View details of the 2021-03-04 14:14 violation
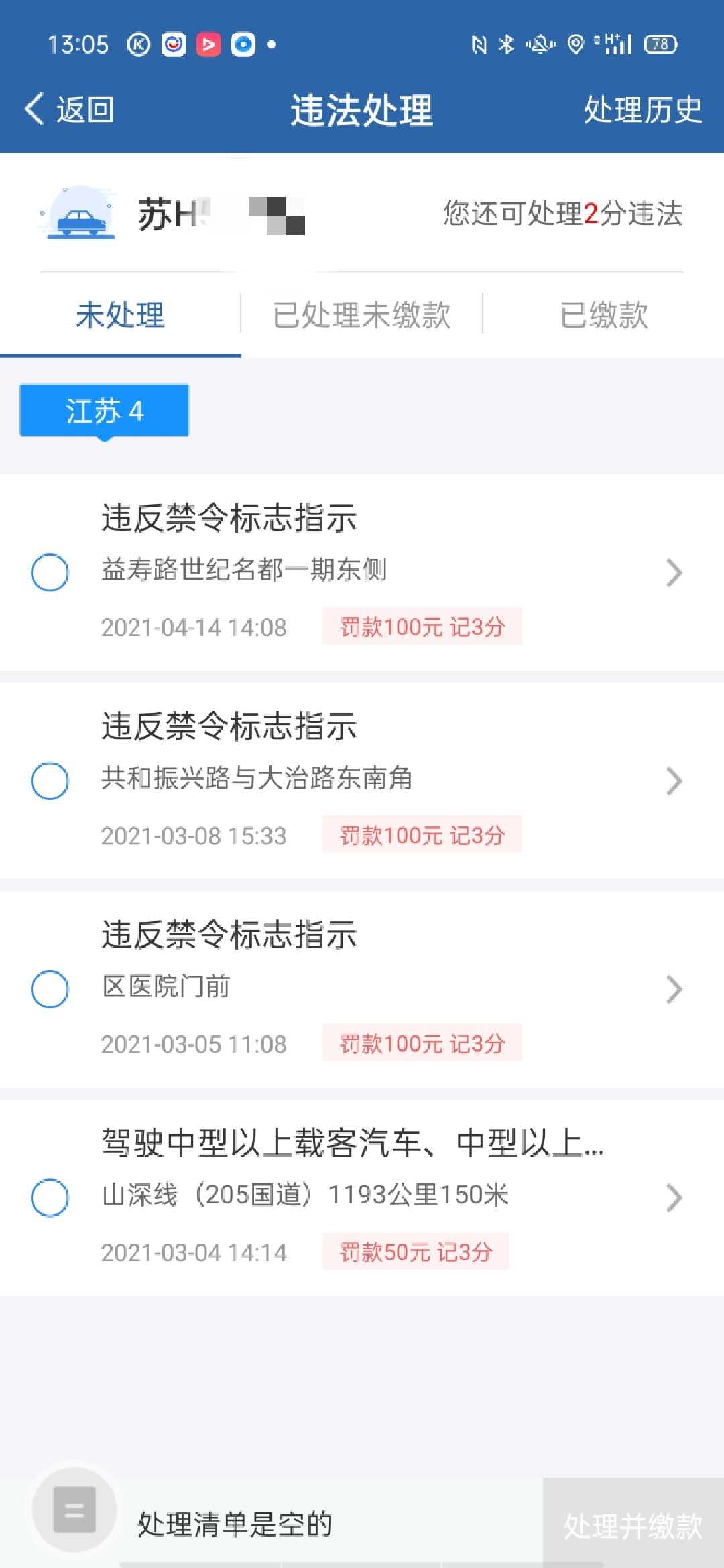This screenshot has width=724, height=1568. (x=674, y=1198)
